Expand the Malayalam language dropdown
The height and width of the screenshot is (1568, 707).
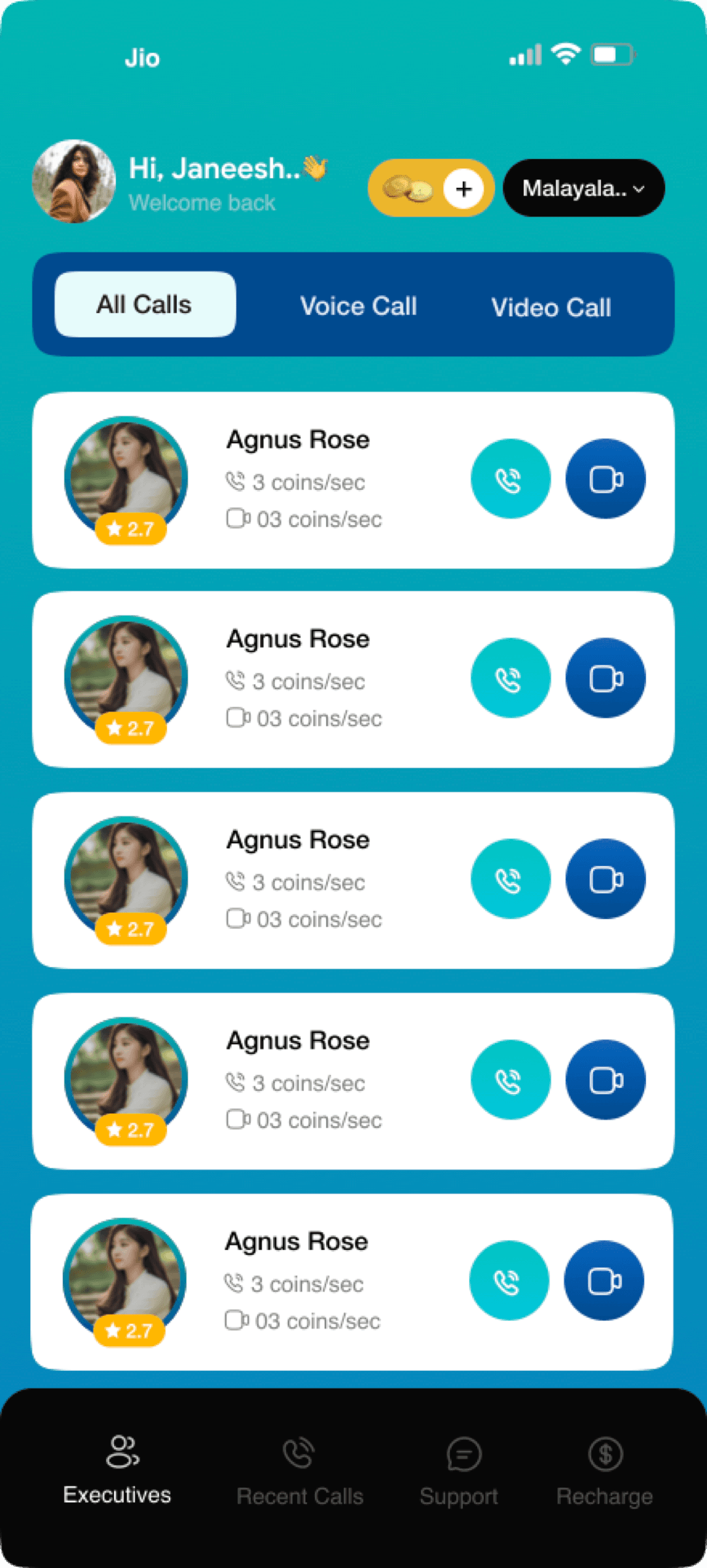point(584,188)
